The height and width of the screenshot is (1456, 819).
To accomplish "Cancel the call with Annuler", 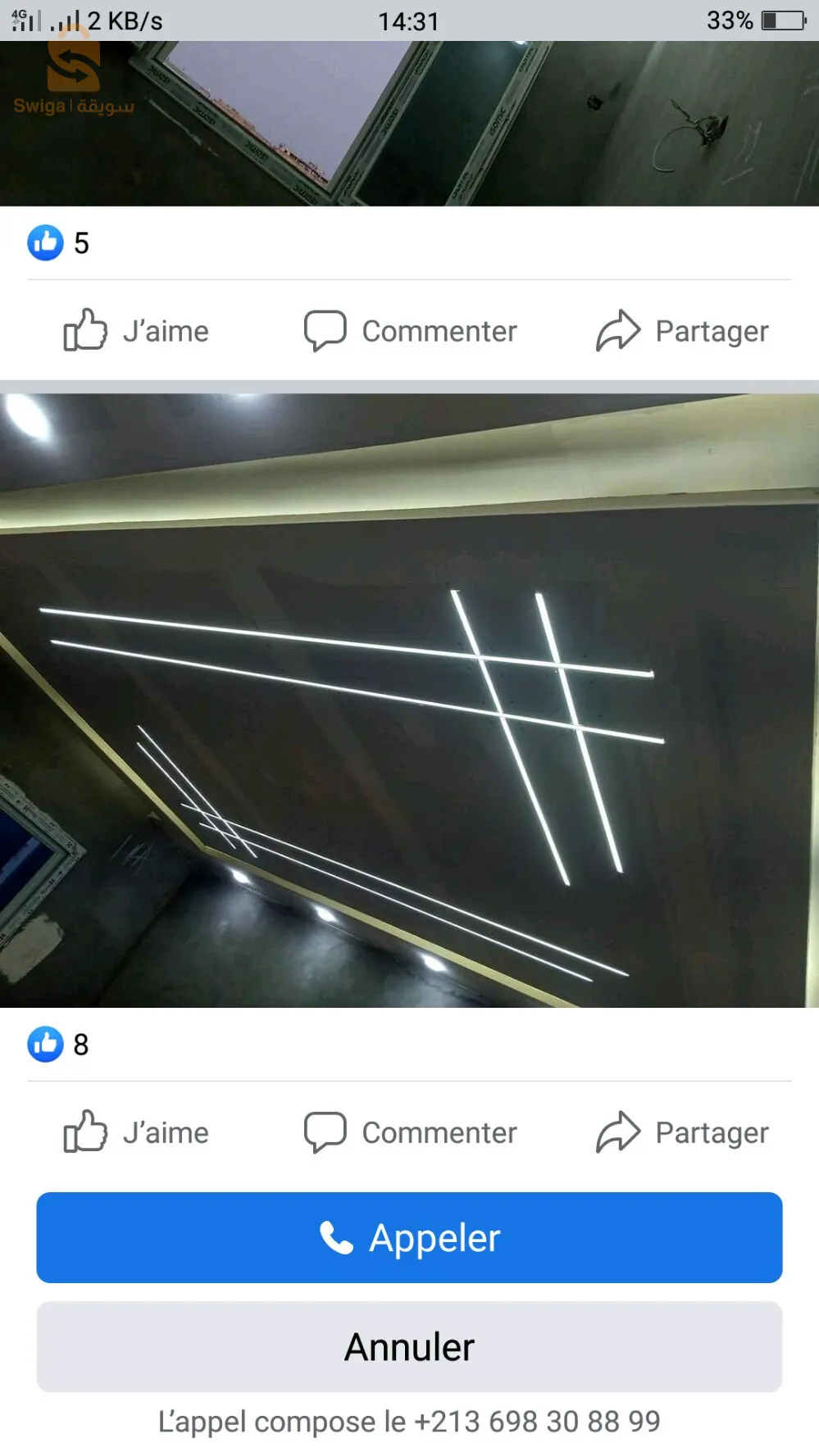I will click(x=409, y=1346).
